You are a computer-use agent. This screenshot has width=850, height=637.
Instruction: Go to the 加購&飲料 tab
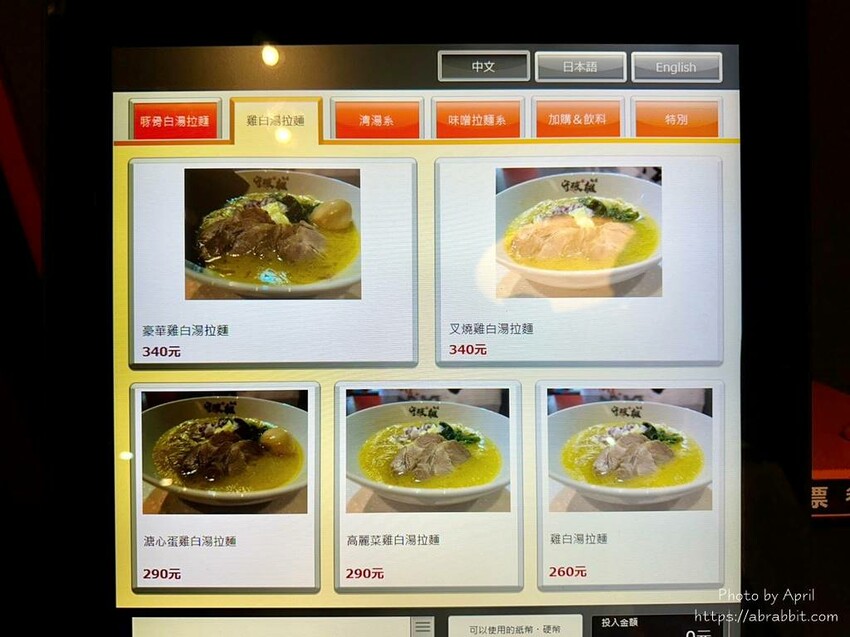tap(578, 119)
